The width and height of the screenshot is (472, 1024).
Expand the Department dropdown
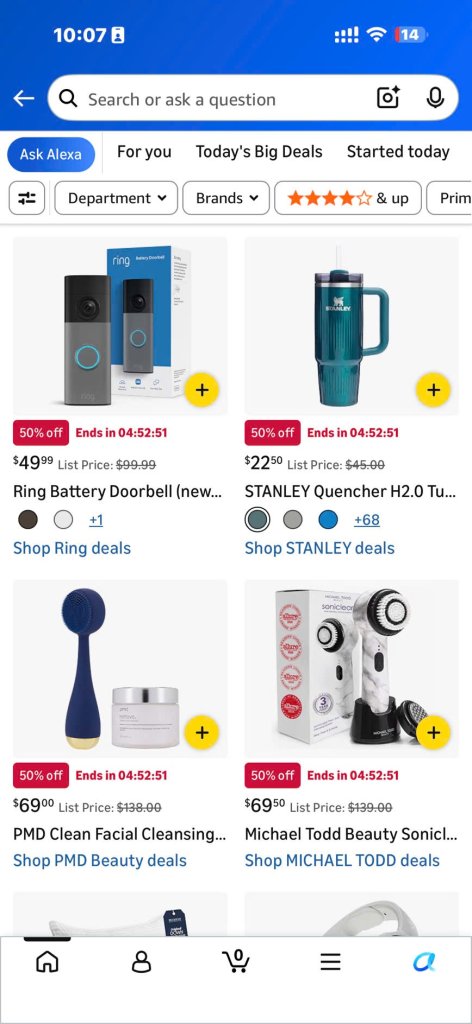click(116, 198)
